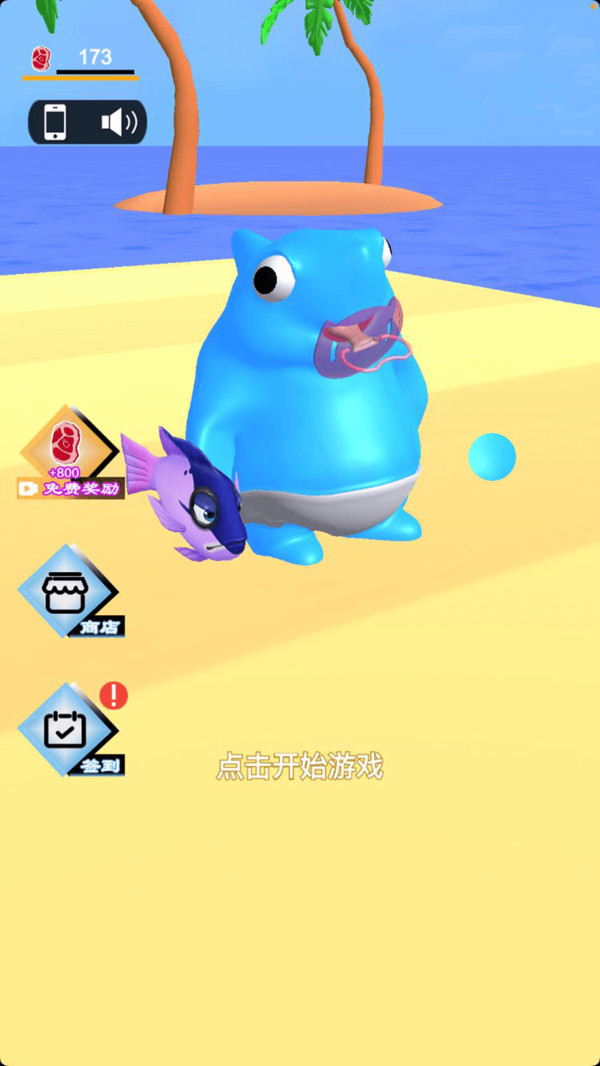Toggle the phone vibration icon
Image resolution: width=600 pixels, height=1066 pixels.
pyautogui.click(x=55, y=122)
